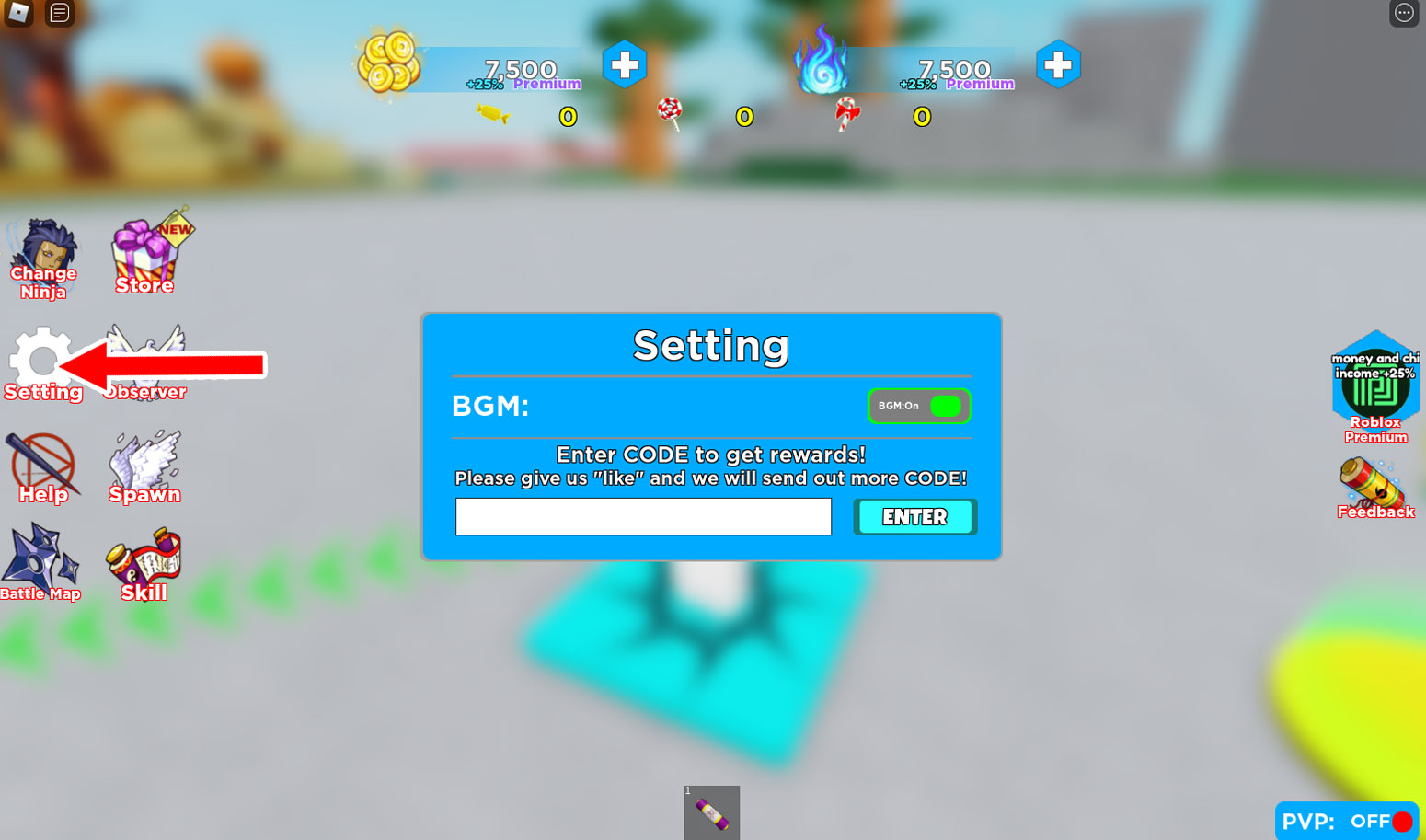Image resolution: width=1426 pixels, height=840 pixels.
Task: Select hotbar item slot 1
Action: tap(711, 812)
